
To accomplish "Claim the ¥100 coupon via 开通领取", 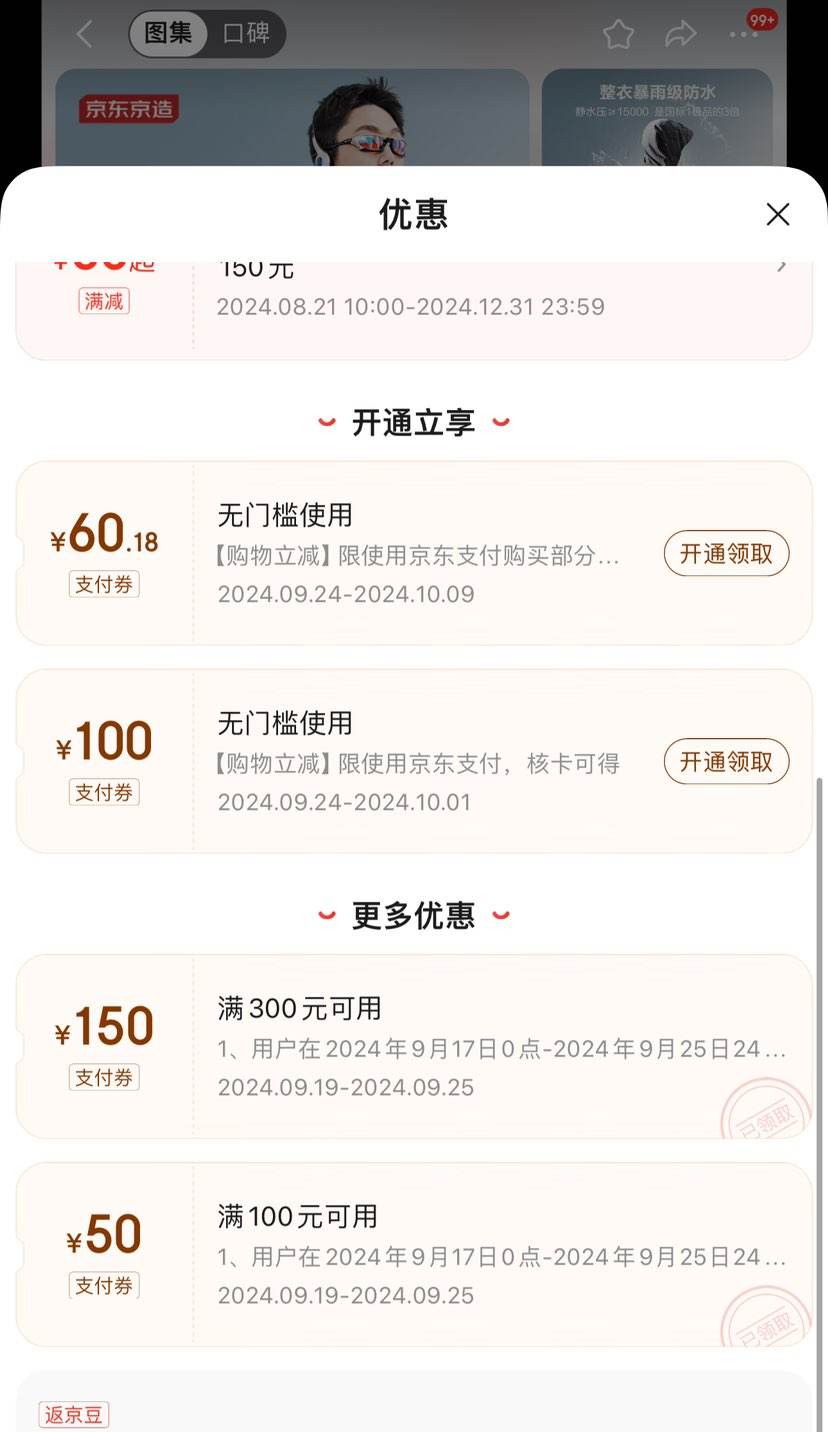I will 726,761.
